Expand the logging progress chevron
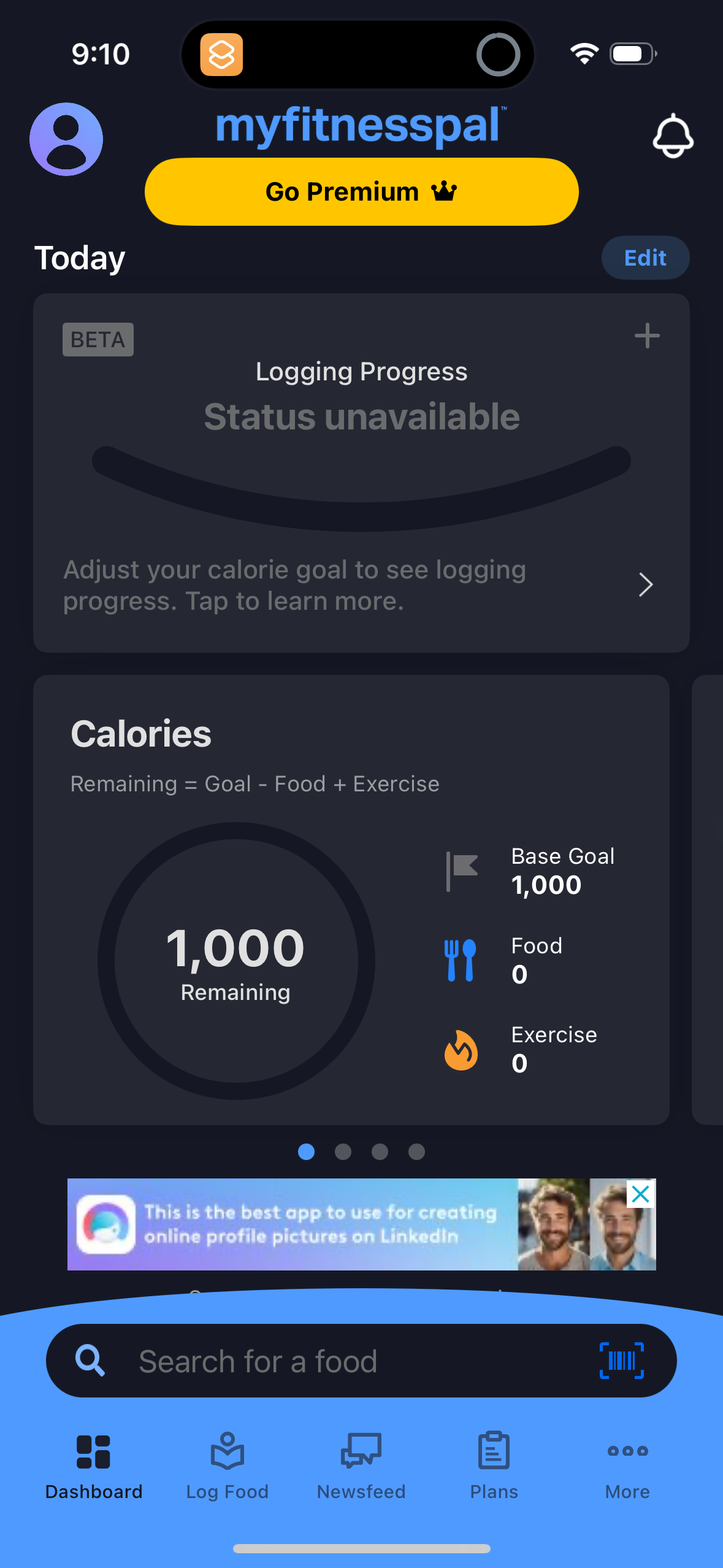The width and height of the screenshot is (723, 1568). (645, 585)
